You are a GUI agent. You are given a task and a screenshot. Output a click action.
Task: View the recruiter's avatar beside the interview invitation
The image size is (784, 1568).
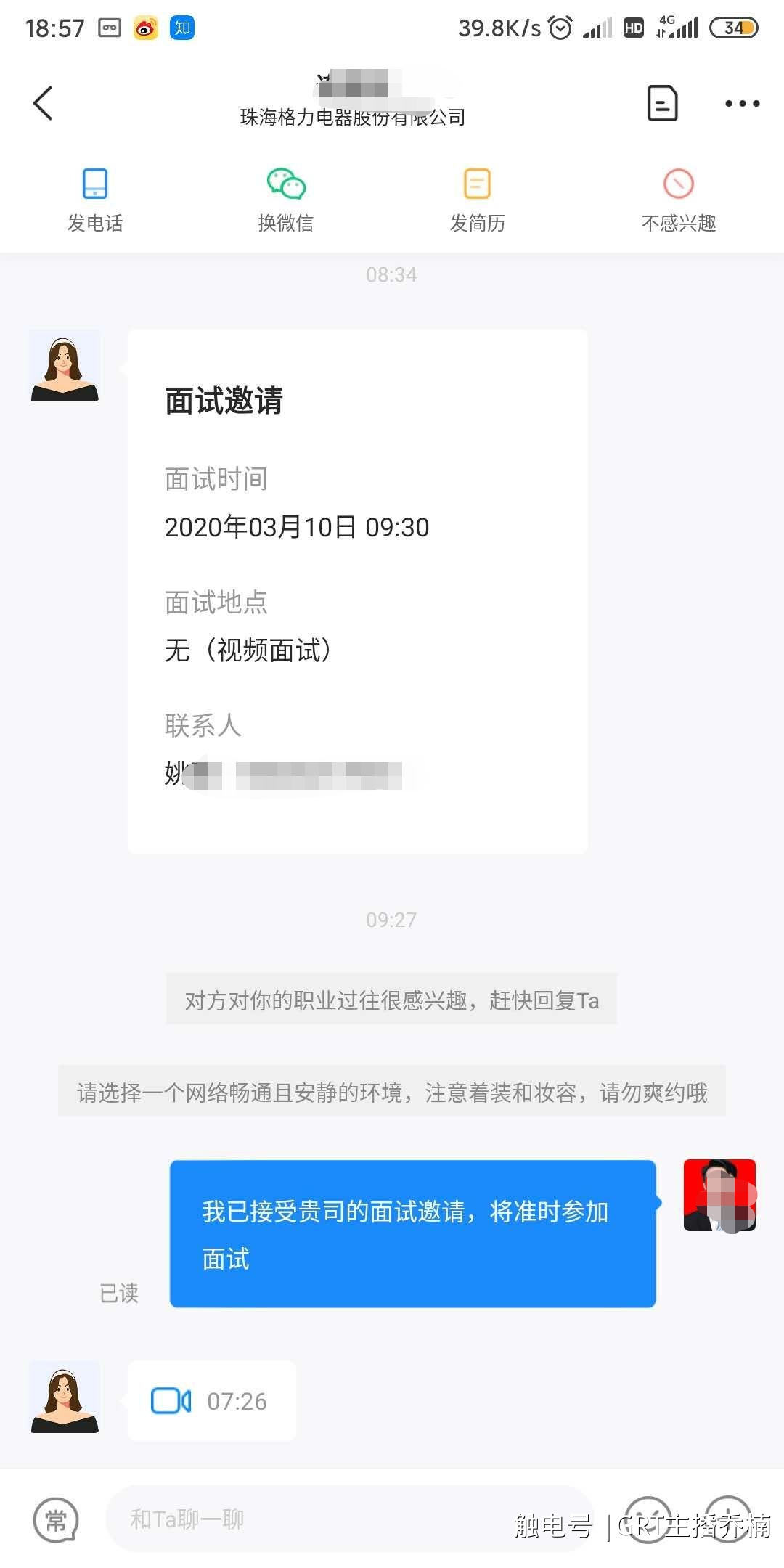65,366
